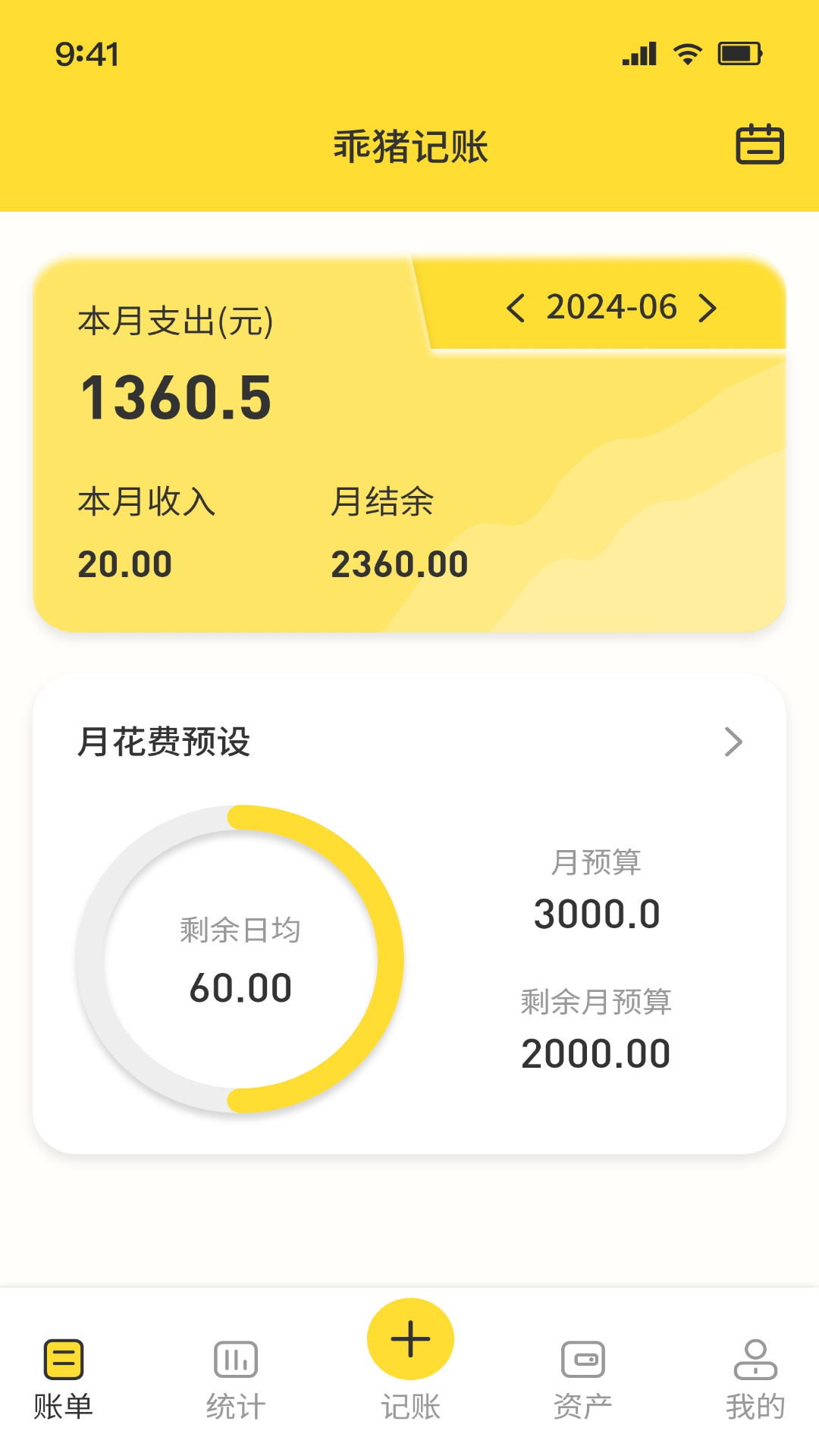Expand 月花费预设 with the chevron
Image resolution: width=819 pixels, height=1456 pixels.
tap(733, 743)
